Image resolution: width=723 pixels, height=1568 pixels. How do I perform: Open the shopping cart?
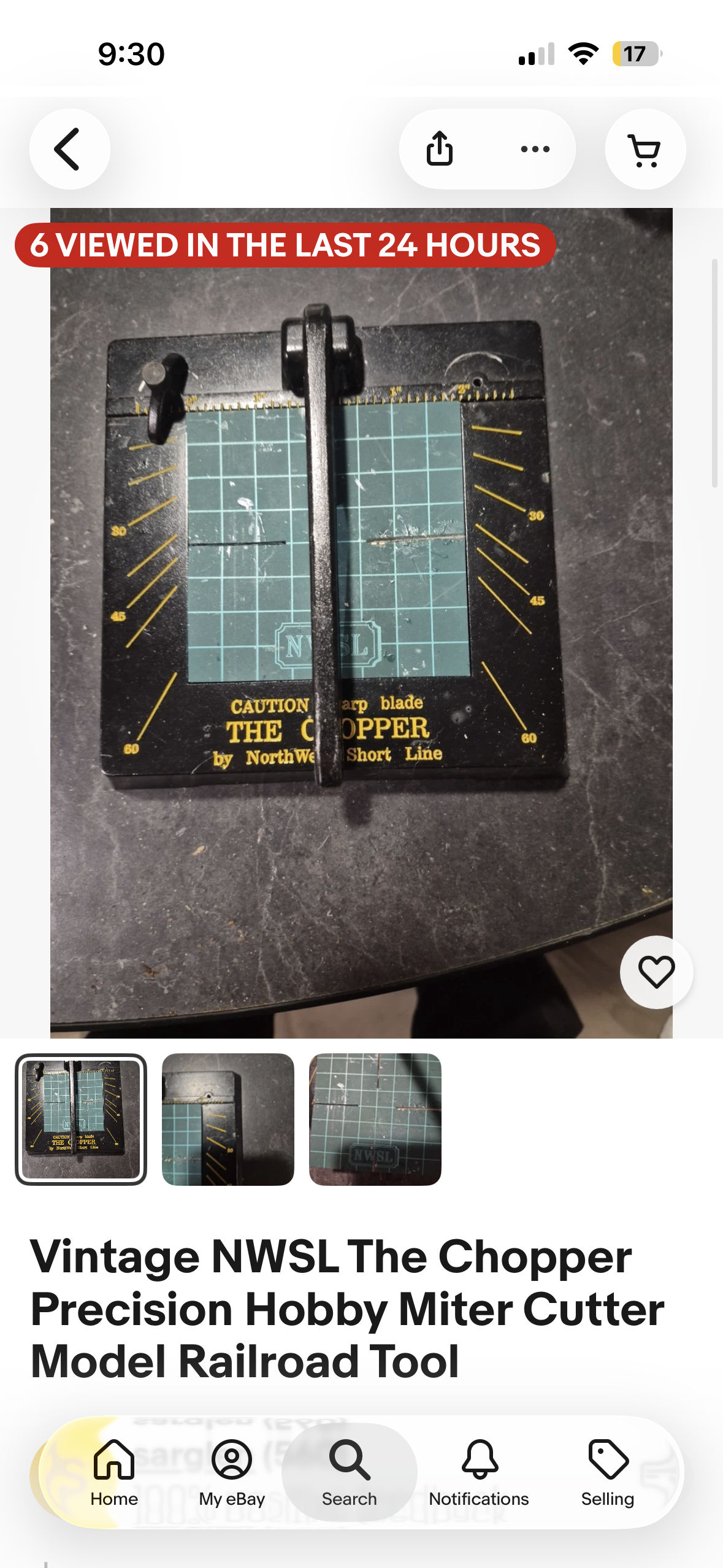click(645, 149)
